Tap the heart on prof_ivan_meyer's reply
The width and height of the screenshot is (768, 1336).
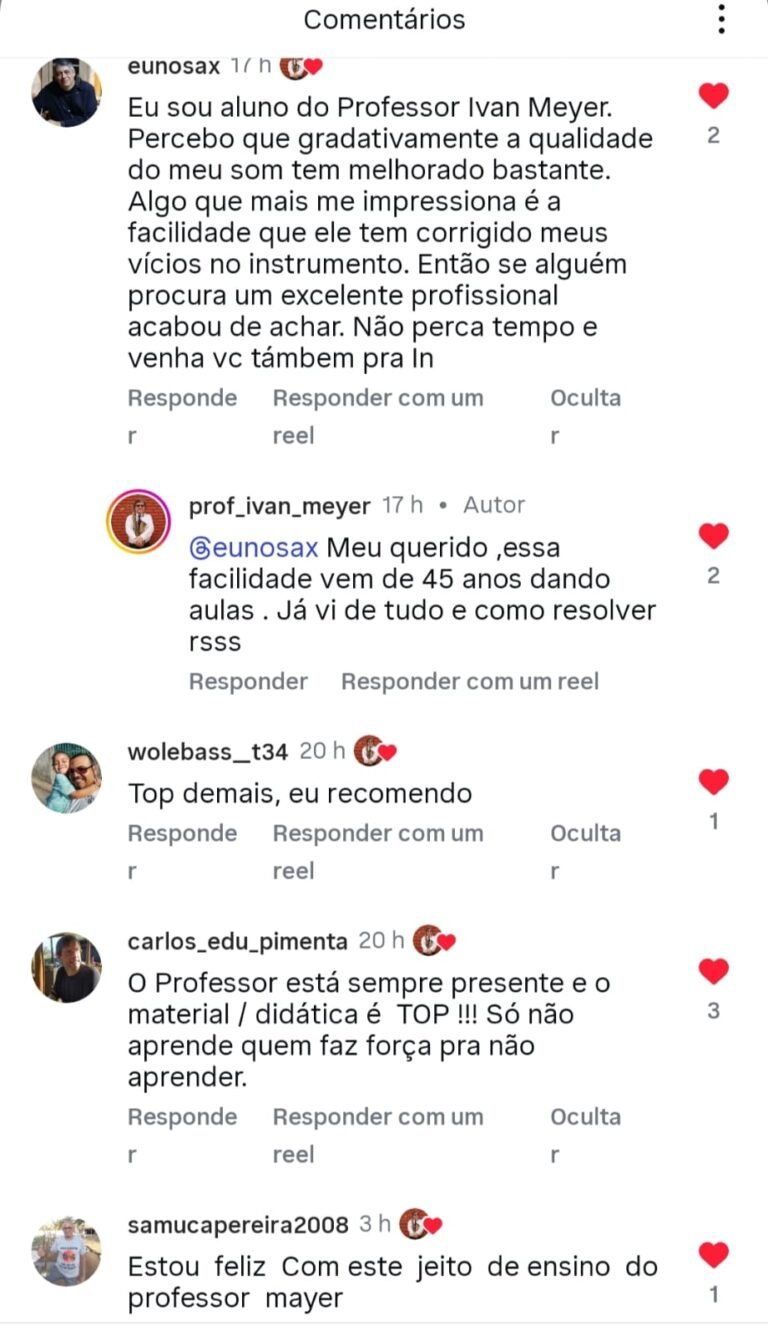click(x=713, y=537)
